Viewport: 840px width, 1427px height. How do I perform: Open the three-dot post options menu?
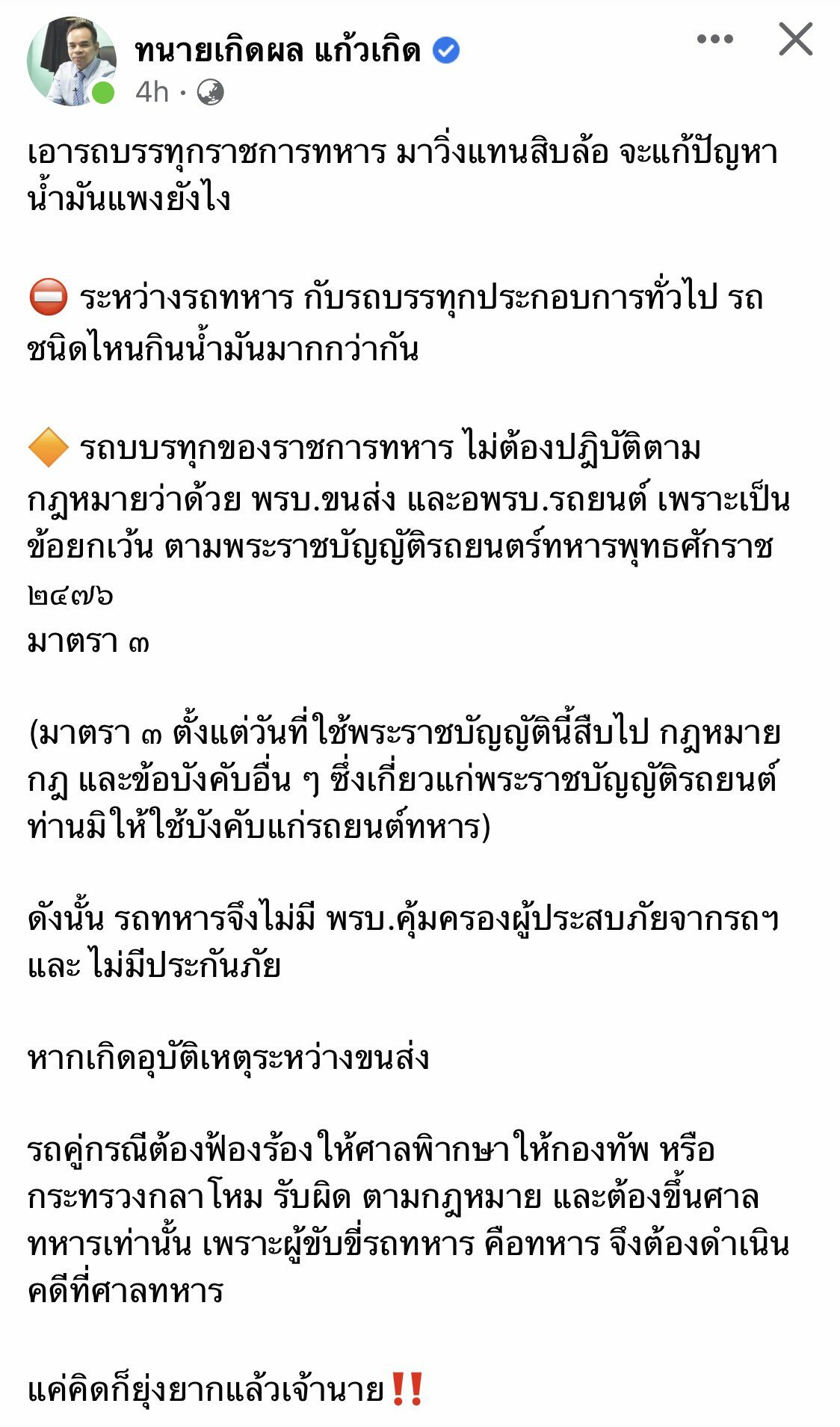tap(714, 39)
